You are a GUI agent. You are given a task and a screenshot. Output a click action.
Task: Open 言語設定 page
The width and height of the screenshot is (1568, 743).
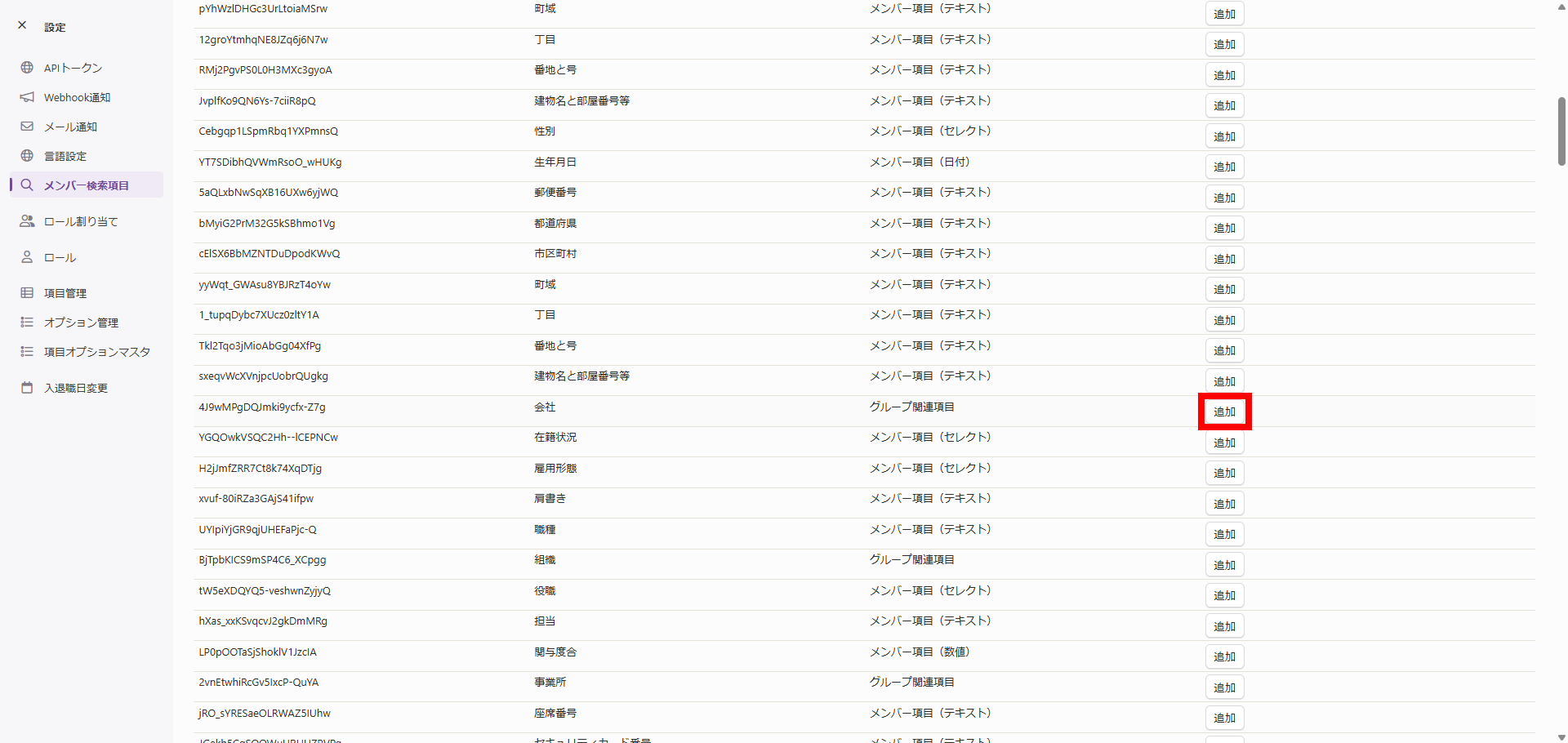(x=65, y=156)
